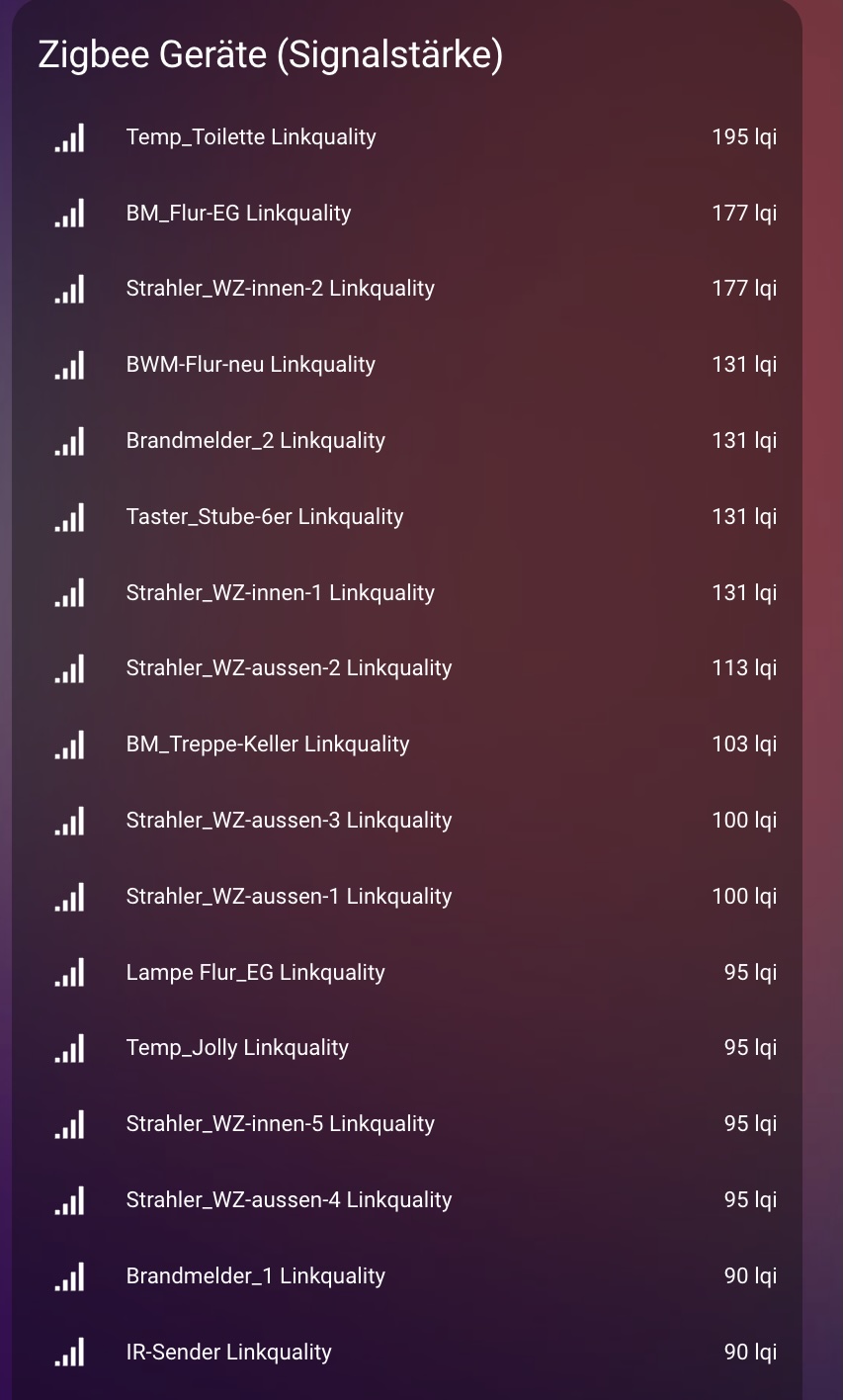Viewport: 843px width, 1400px height.
Task: Tap Brandmelder_2 Linkquality row
Action: click(x=255, y=441)
